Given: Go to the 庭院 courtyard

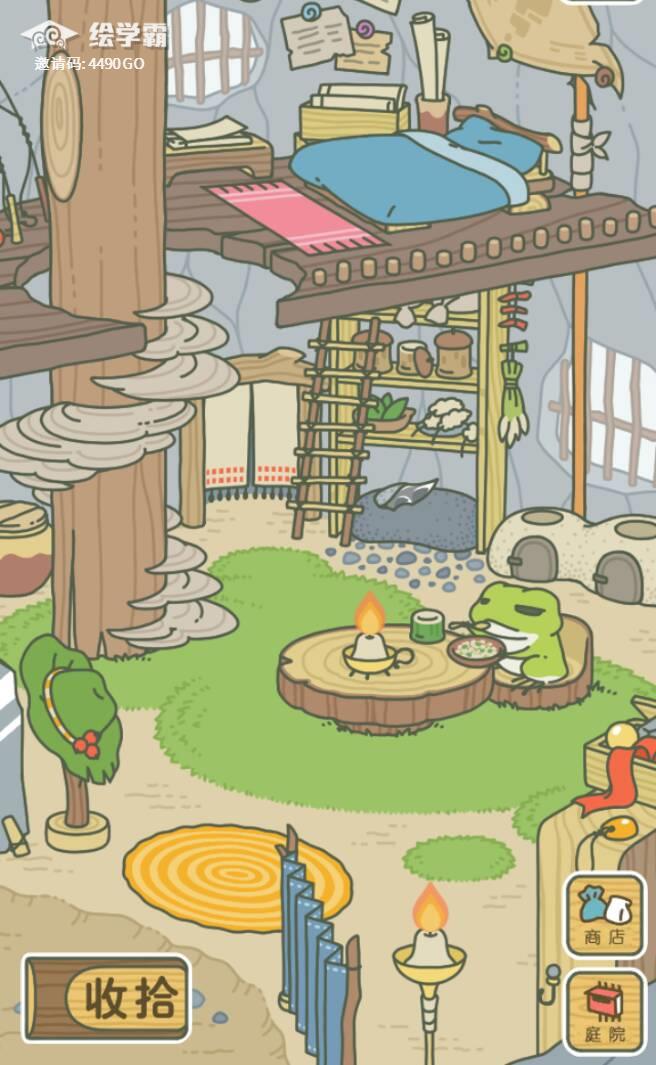Looking at the screenshot, I should (x=604, y=1011).
